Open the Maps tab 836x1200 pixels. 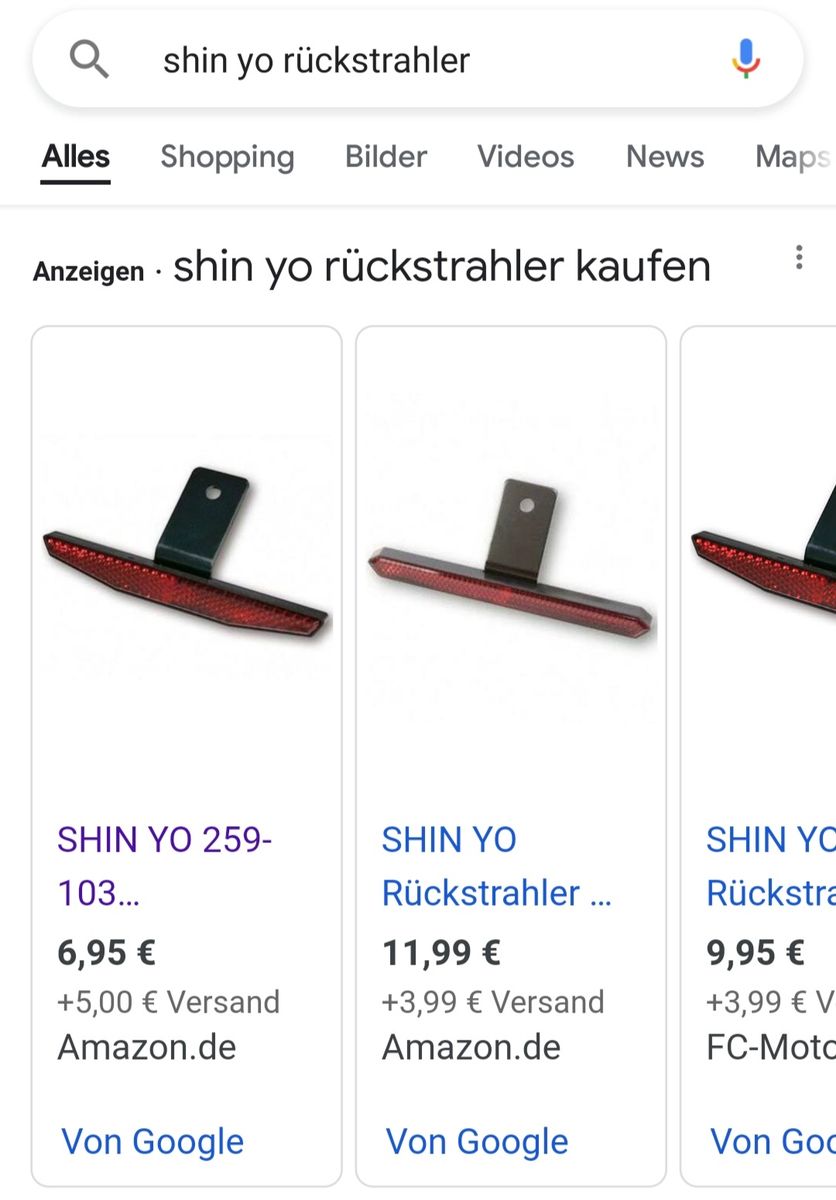[x=792, y=157]
